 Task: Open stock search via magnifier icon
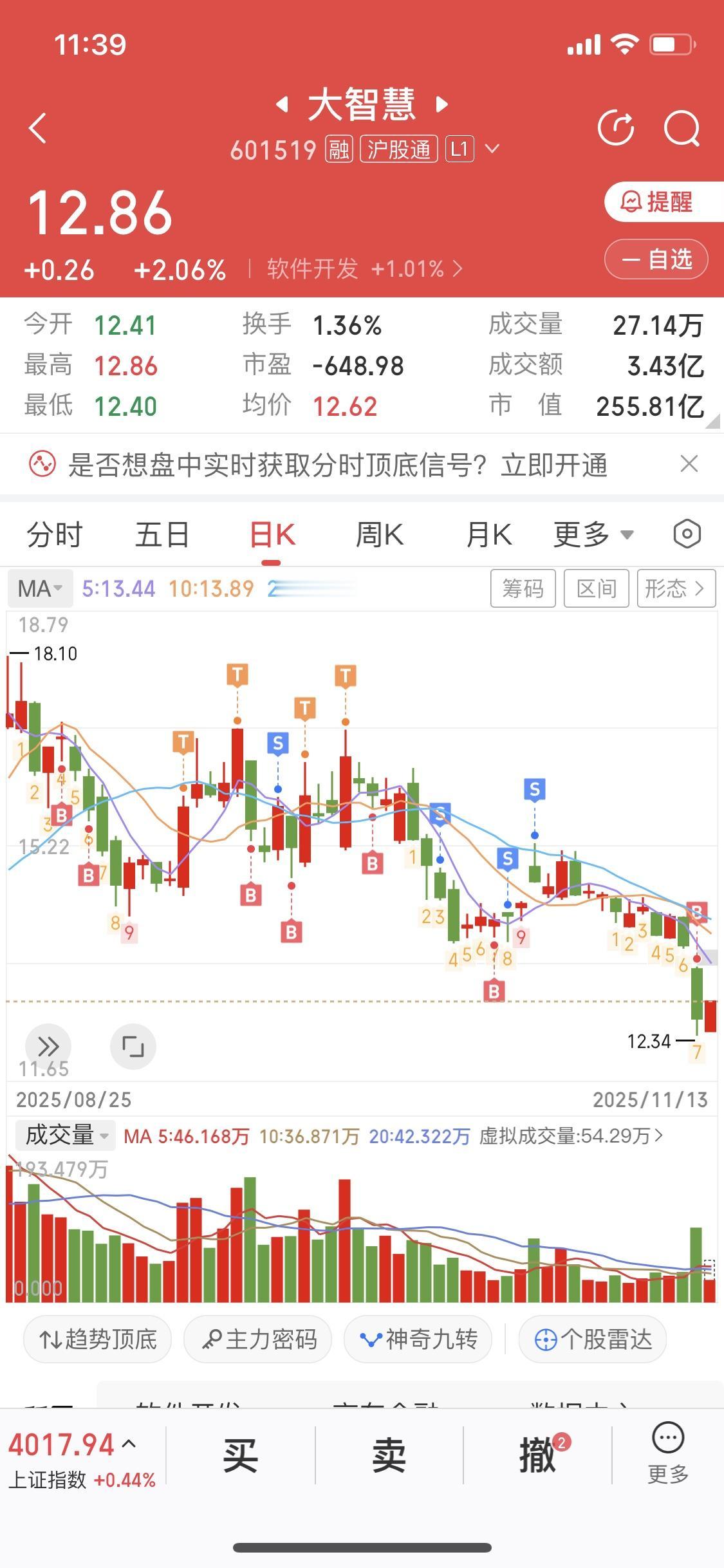pos(683,128)
